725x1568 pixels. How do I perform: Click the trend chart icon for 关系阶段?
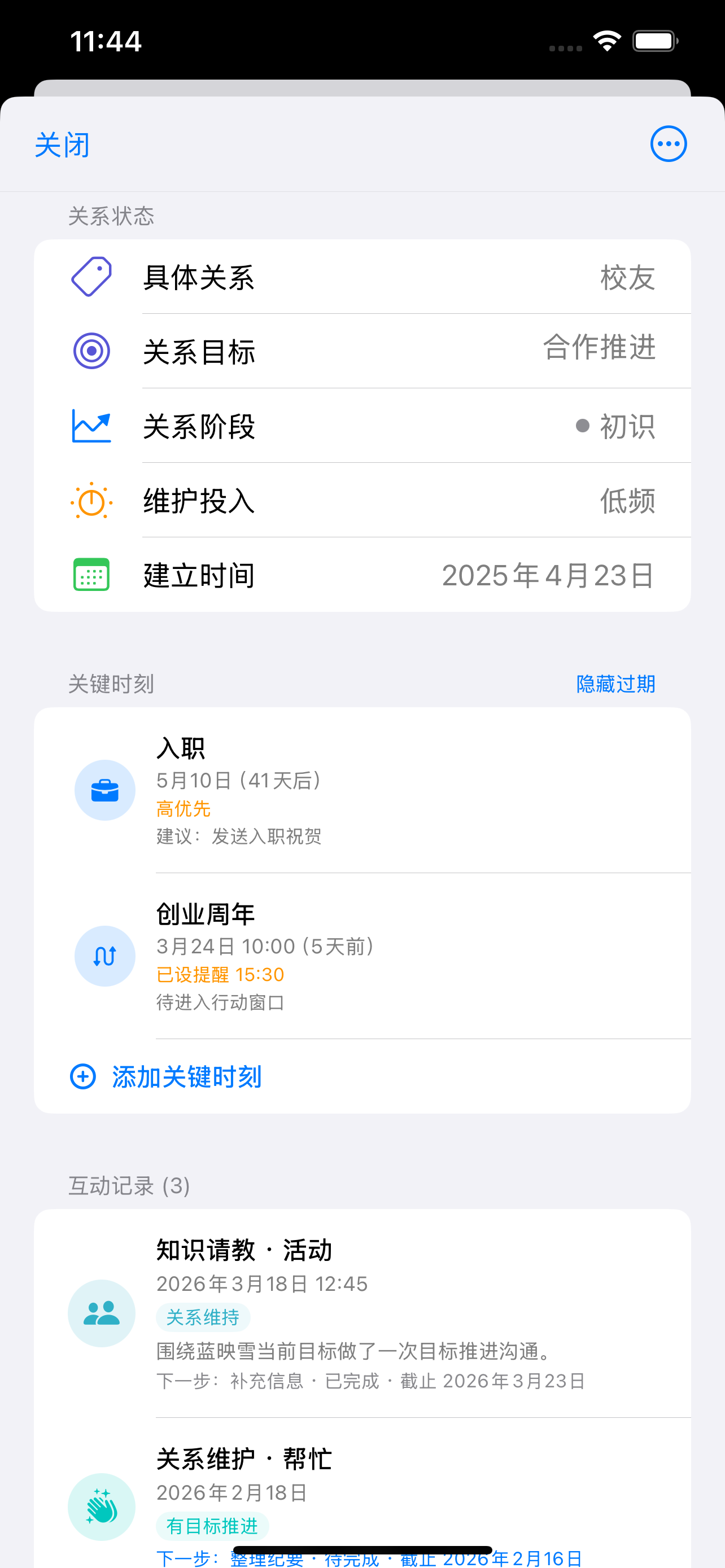point(91,426)
